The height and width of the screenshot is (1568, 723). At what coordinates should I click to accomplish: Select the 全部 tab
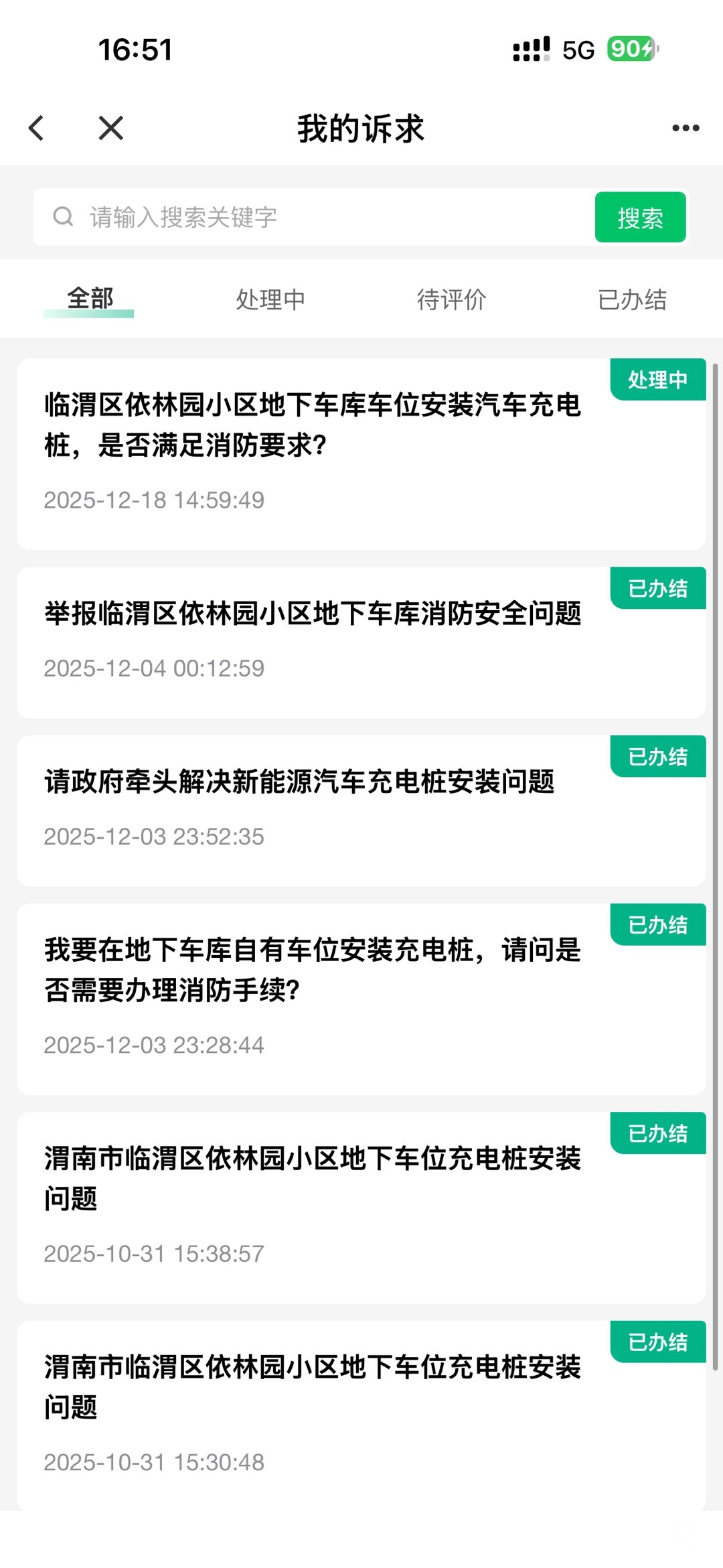tap(89, 299)
